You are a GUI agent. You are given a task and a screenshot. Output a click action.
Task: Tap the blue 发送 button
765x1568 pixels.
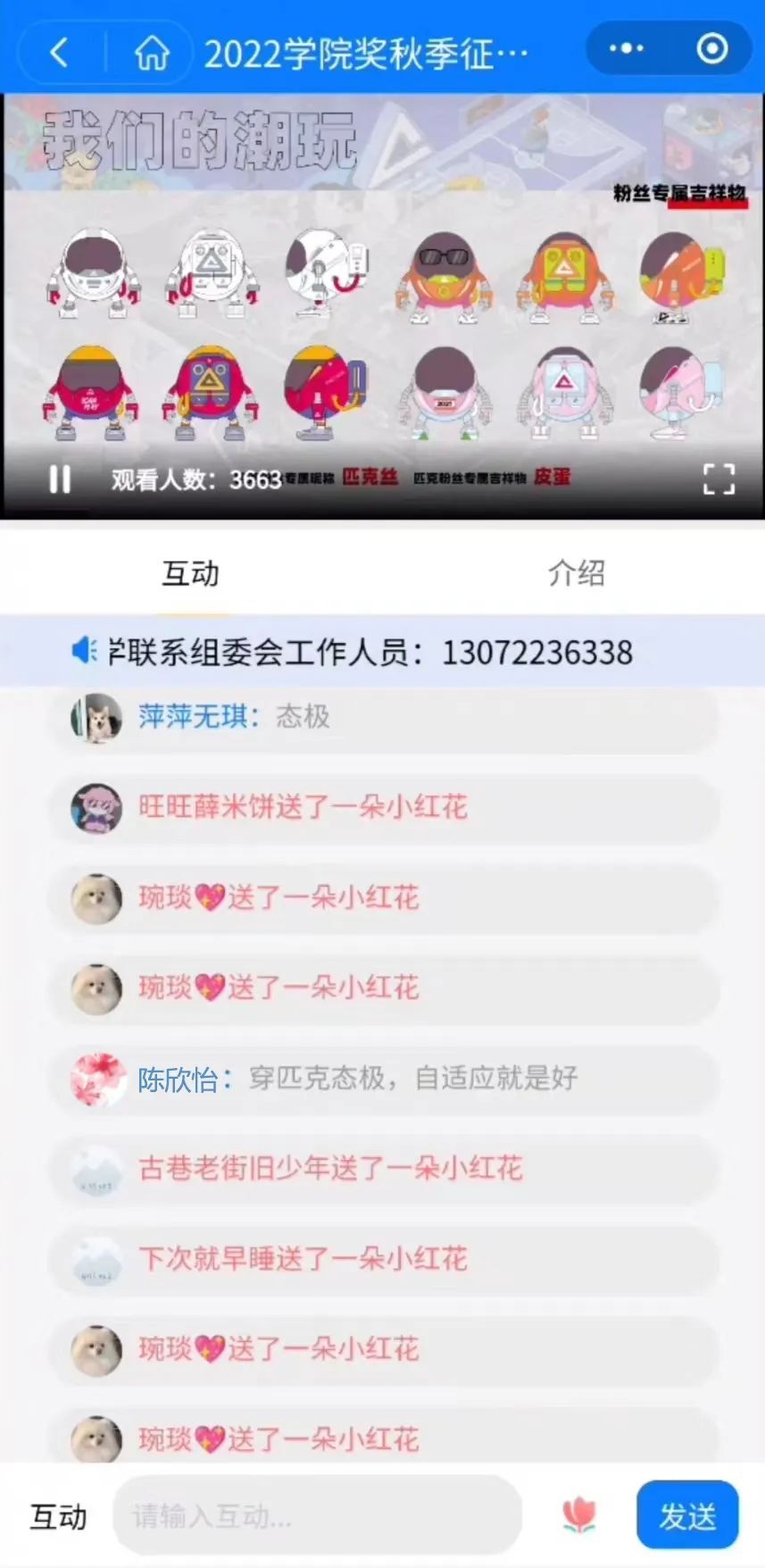pyautogui.click(x=686, y=1515)
